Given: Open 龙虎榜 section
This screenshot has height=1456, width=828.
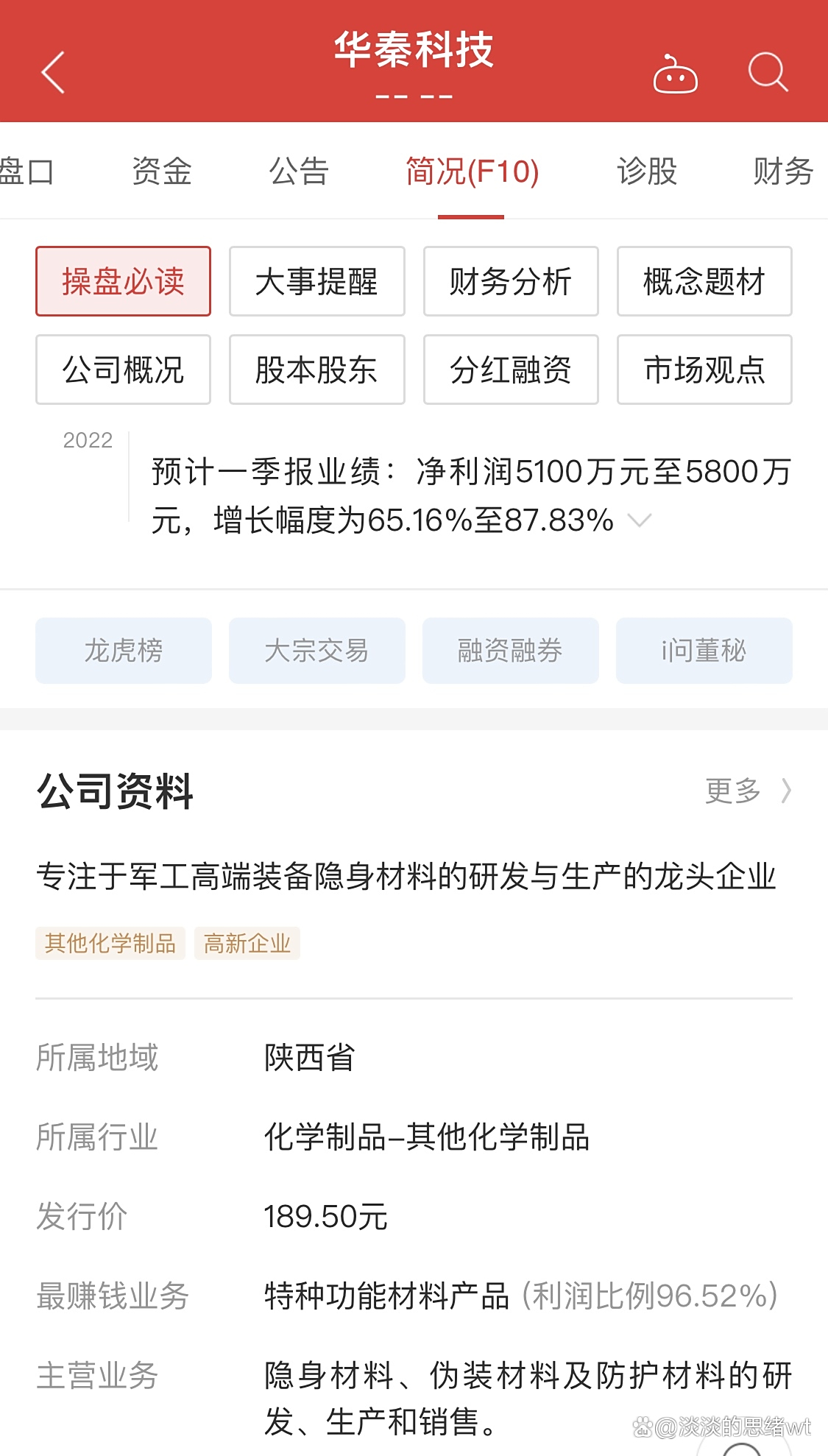Looking at the screenshot, I should pos(123,650).
